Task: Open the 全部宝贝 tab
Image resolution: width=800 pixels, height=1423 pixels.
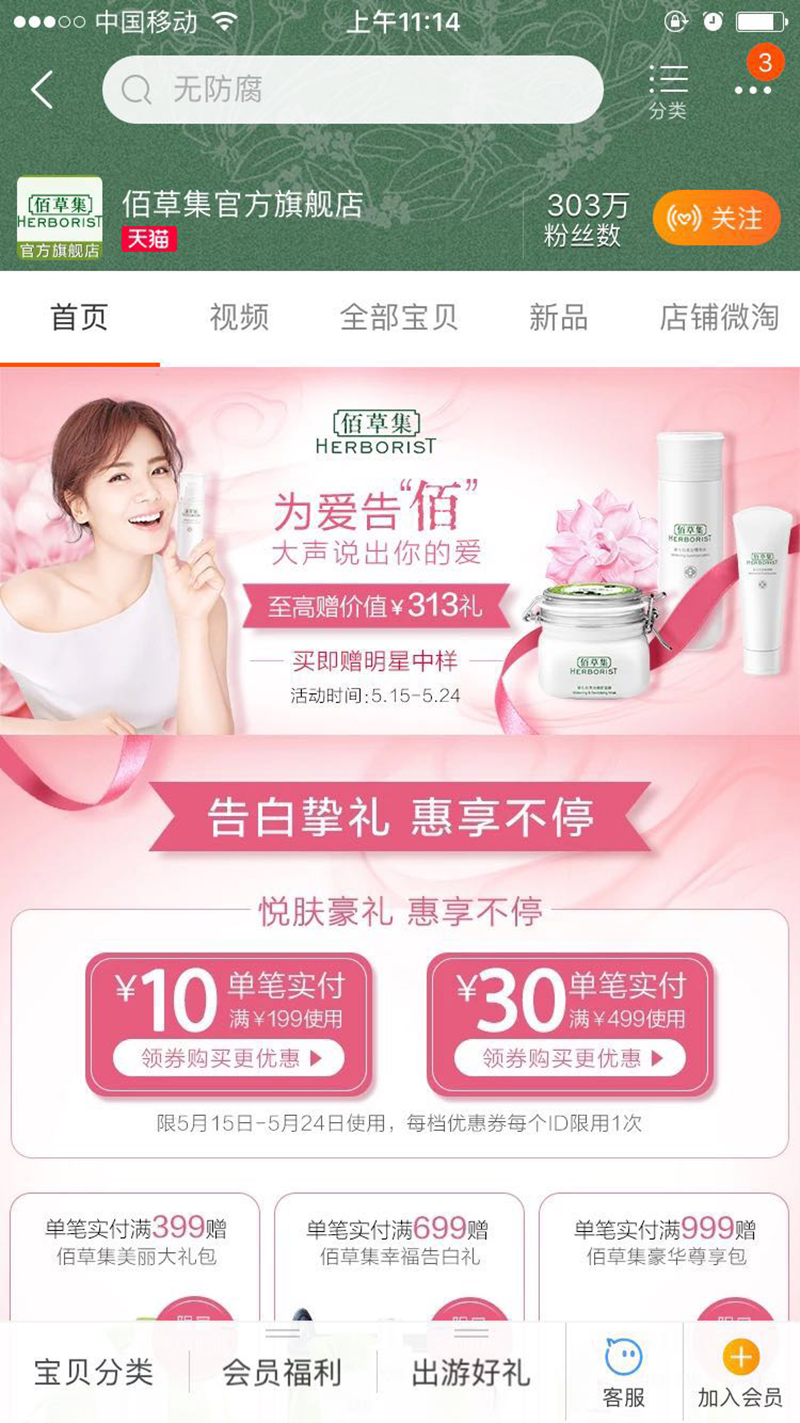Action: pyautogui.click(x=399, y=318)
